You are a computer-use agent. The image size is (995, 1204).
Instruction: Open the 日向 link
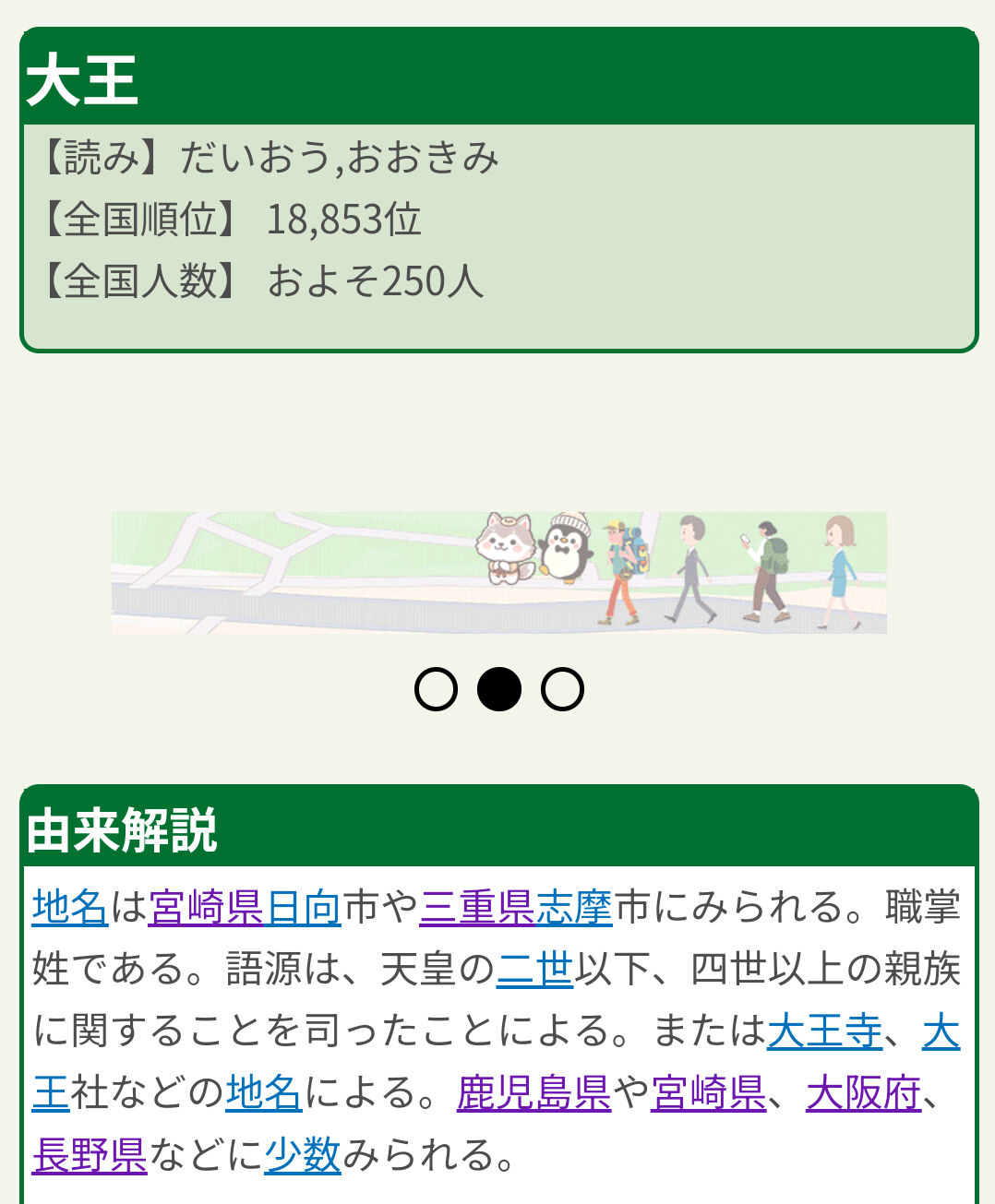(x=304, y=907)
